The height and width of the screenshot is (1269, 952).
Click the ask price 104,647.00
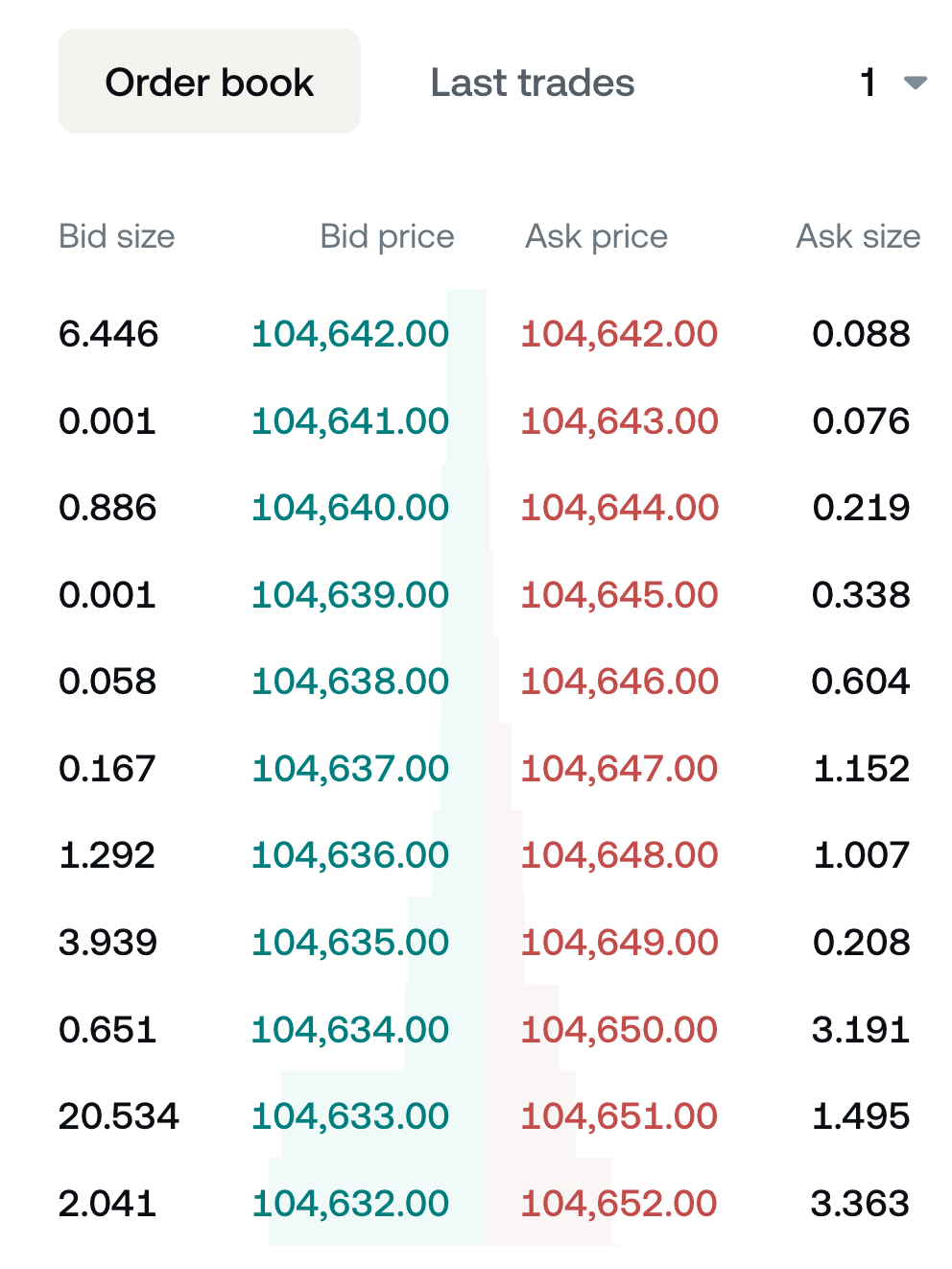[619, 768]
